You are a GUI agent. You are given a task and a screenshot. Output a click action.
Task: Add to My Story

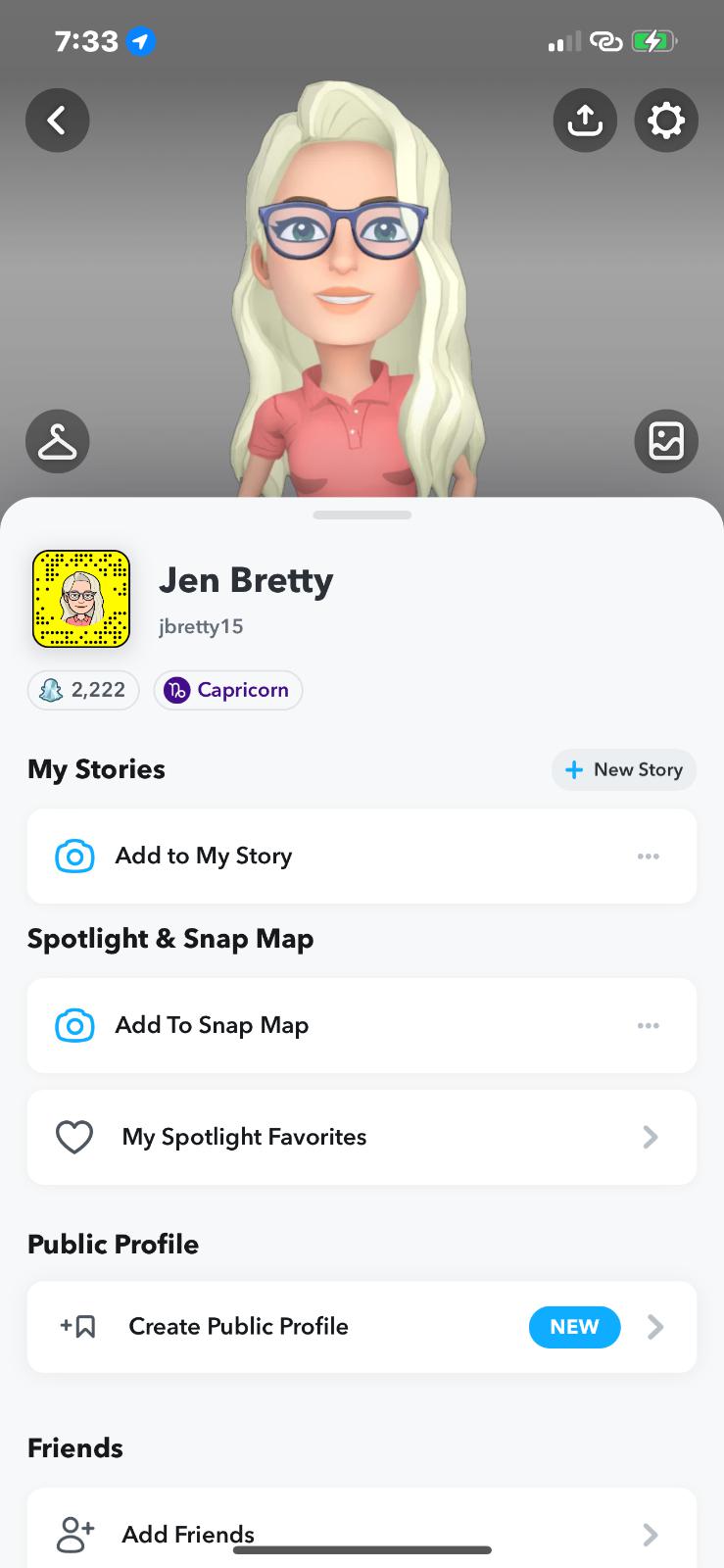tap(204, 856)
